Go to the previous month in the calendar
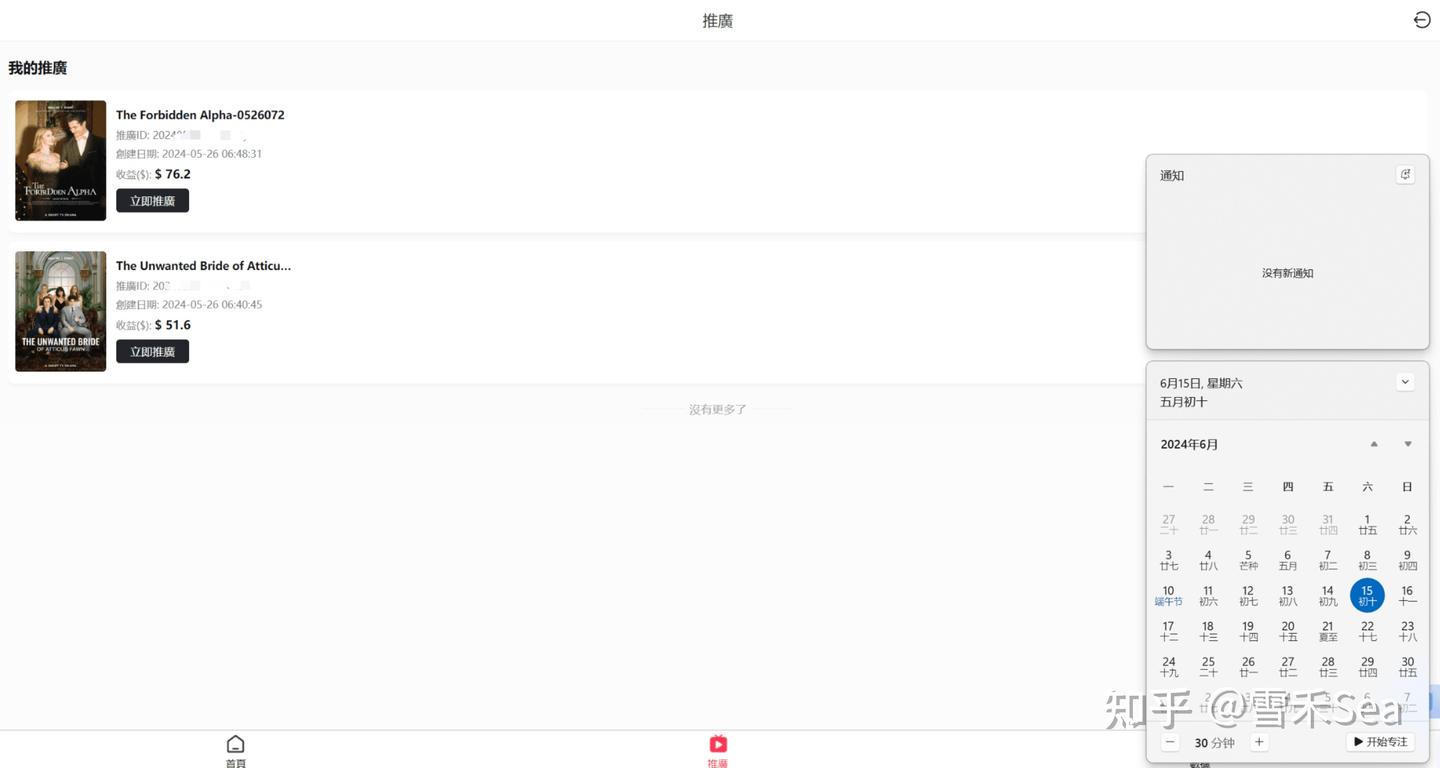 point(1374,444)
